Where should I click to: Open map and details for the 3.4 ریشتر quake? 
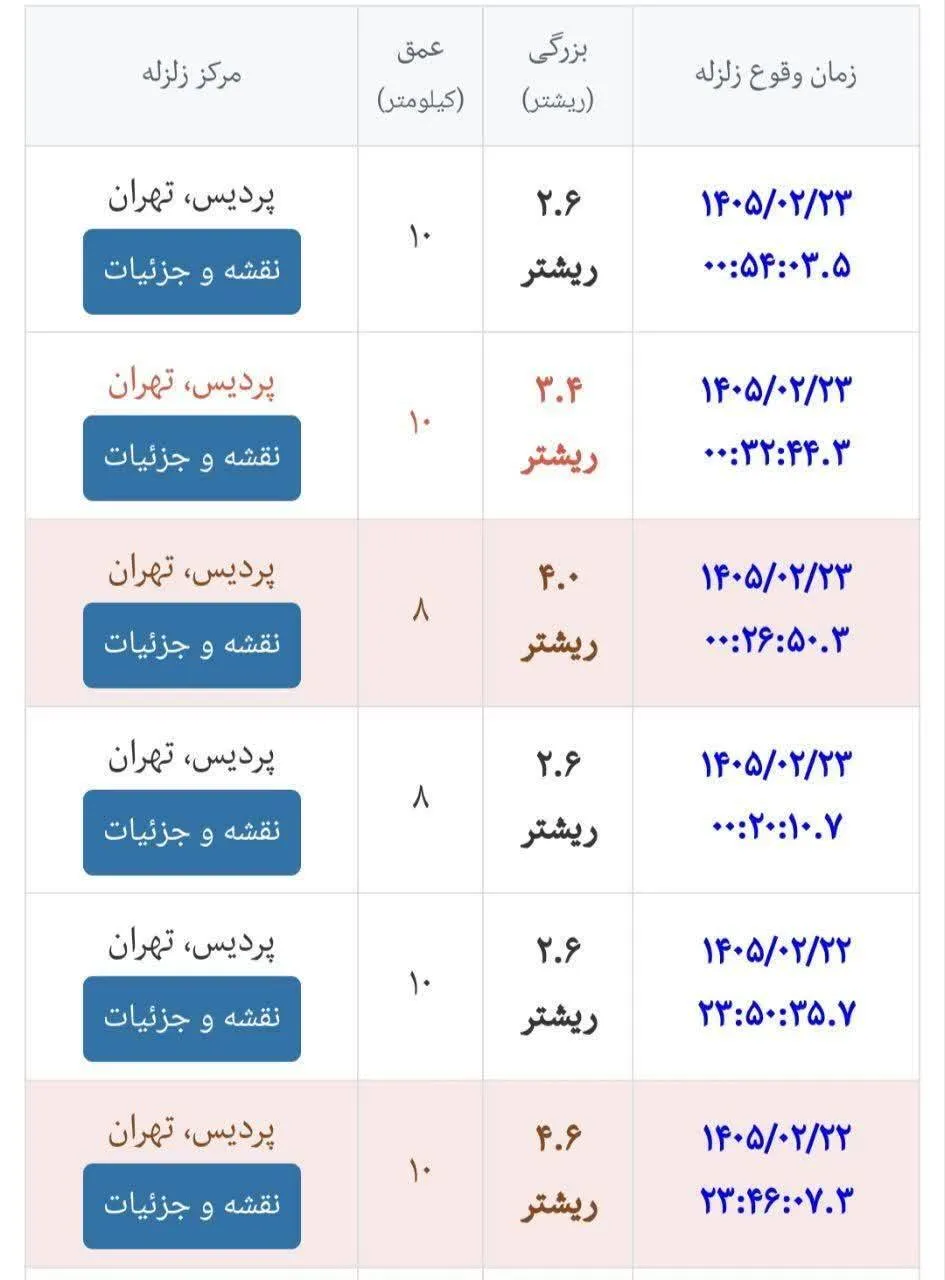pos(192,458)
